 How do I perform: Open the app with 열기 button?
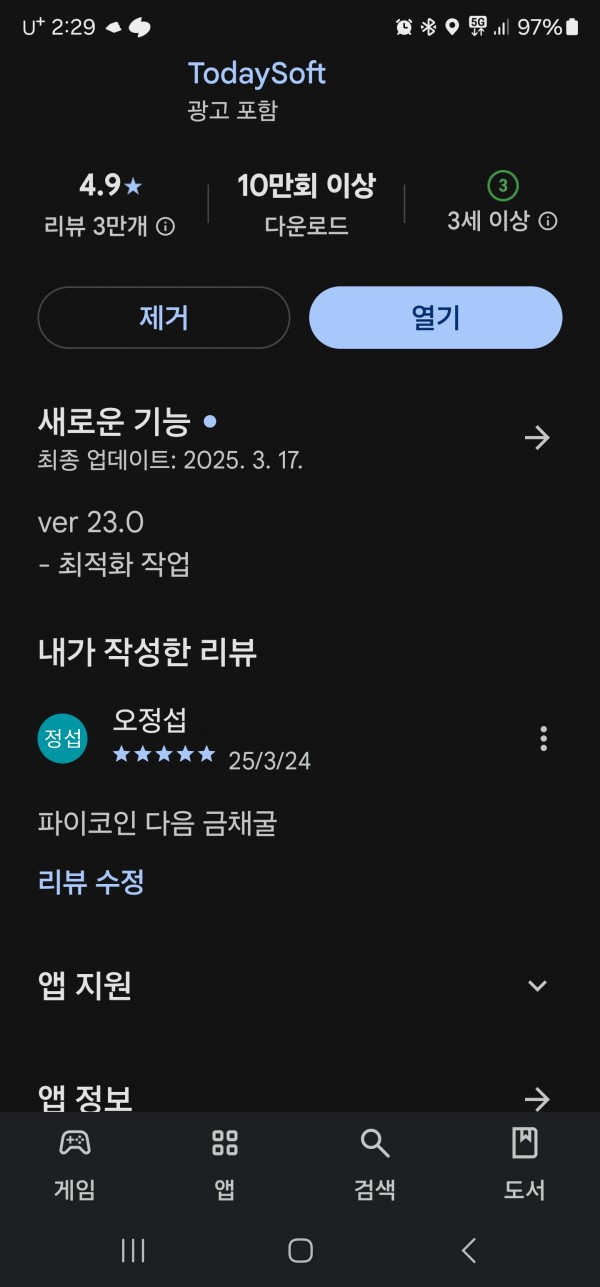(436, 318)
